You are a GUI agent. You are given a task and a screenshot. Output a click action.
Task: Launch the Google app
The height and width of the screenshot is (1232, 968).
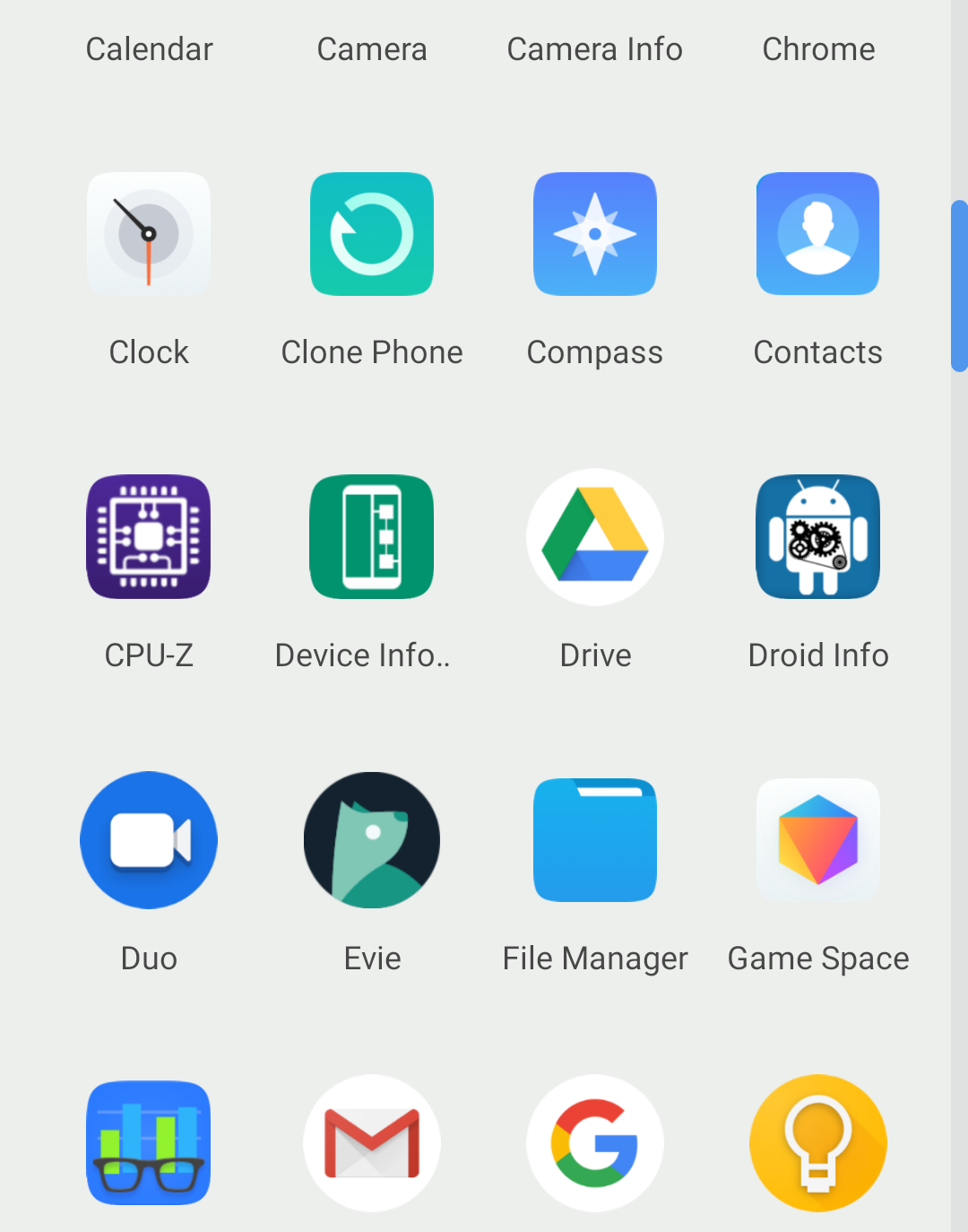595,1142
